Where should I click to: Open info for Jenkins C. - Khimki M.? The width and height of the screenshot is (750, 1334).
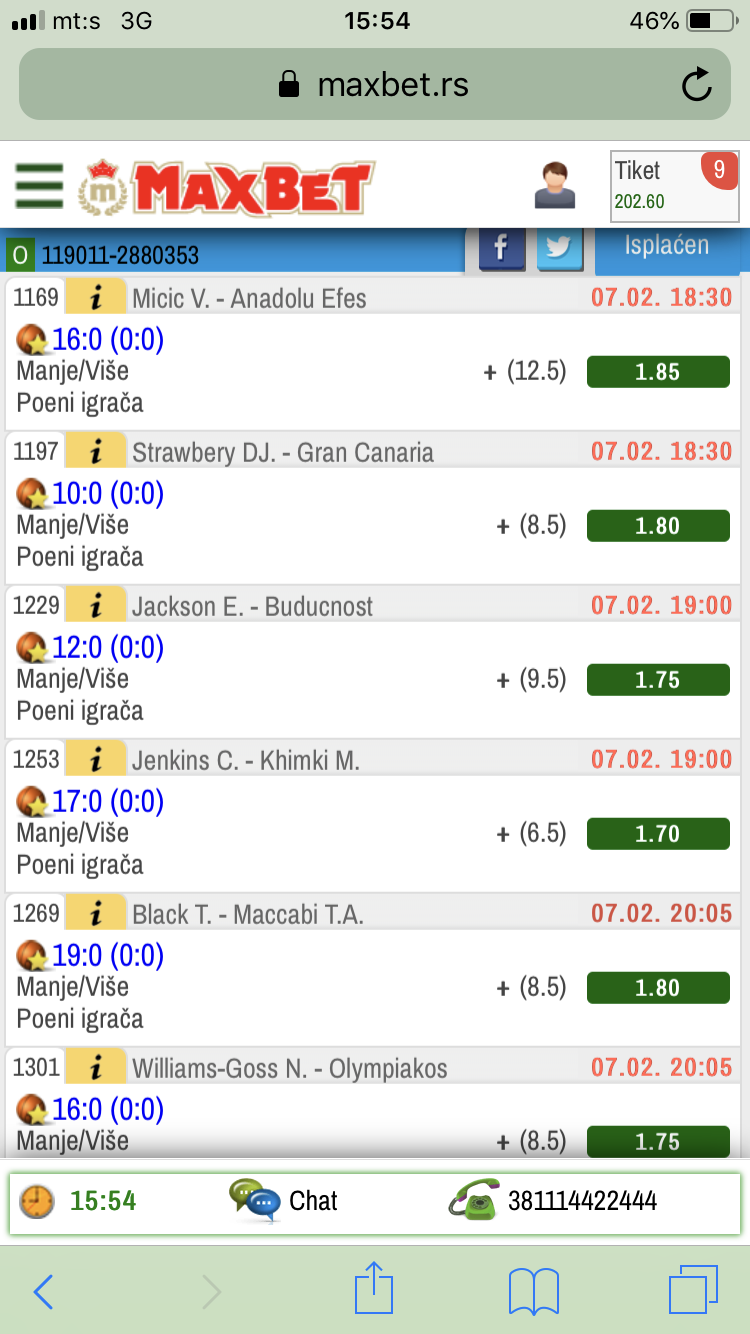click(x=95, y=759)
